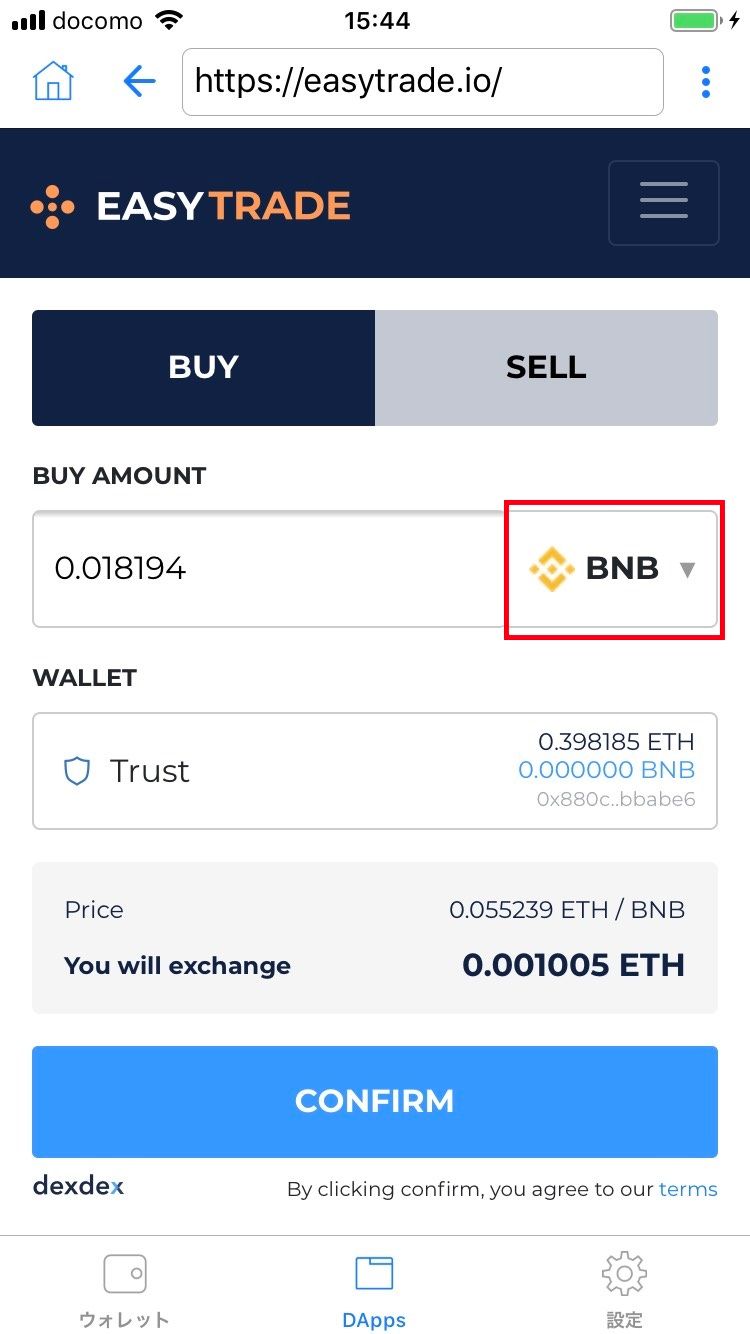
Task: Edit the buy amount field
Action: 268,569
